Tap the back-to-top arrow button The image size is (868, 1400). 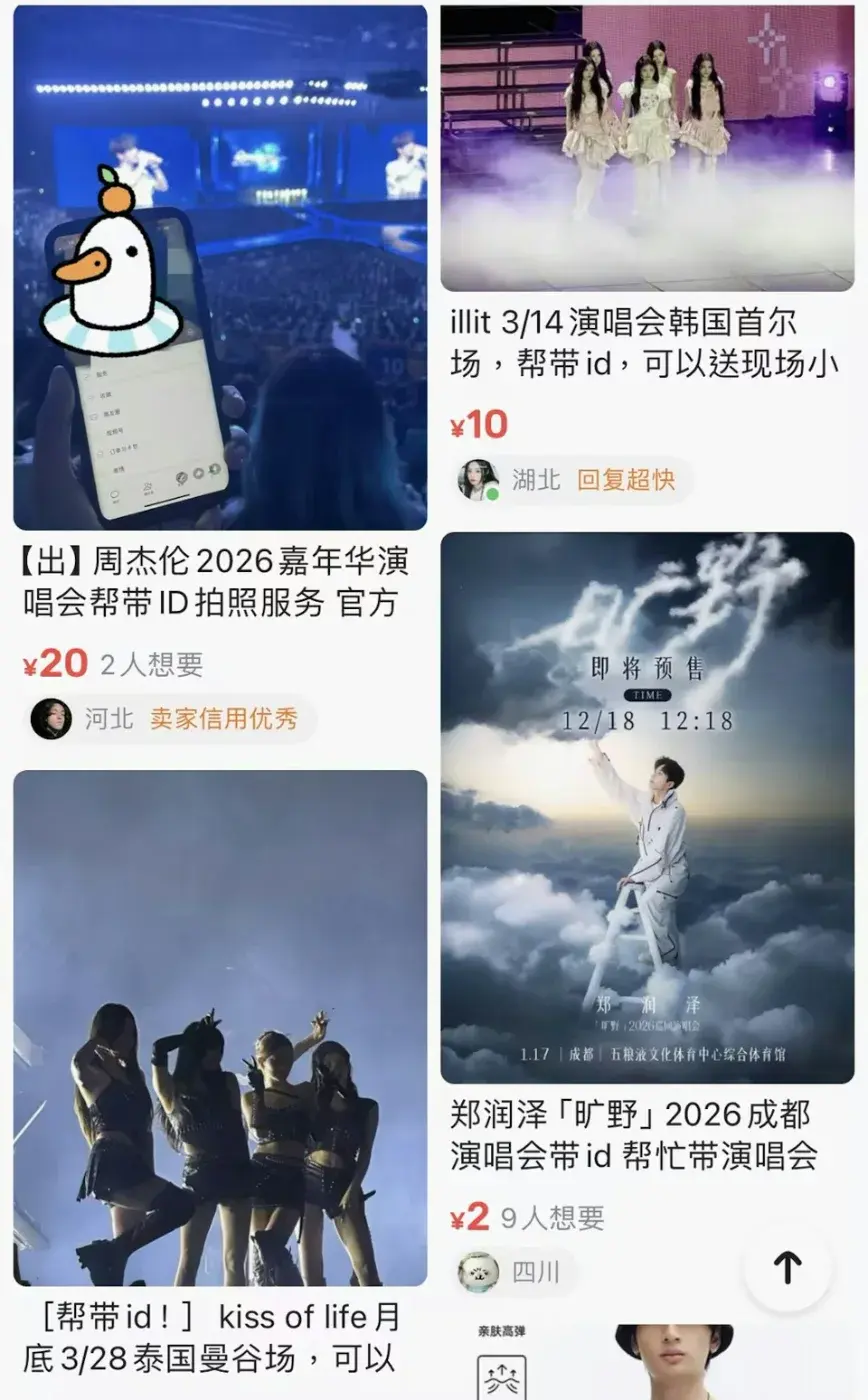[787, 1268]
